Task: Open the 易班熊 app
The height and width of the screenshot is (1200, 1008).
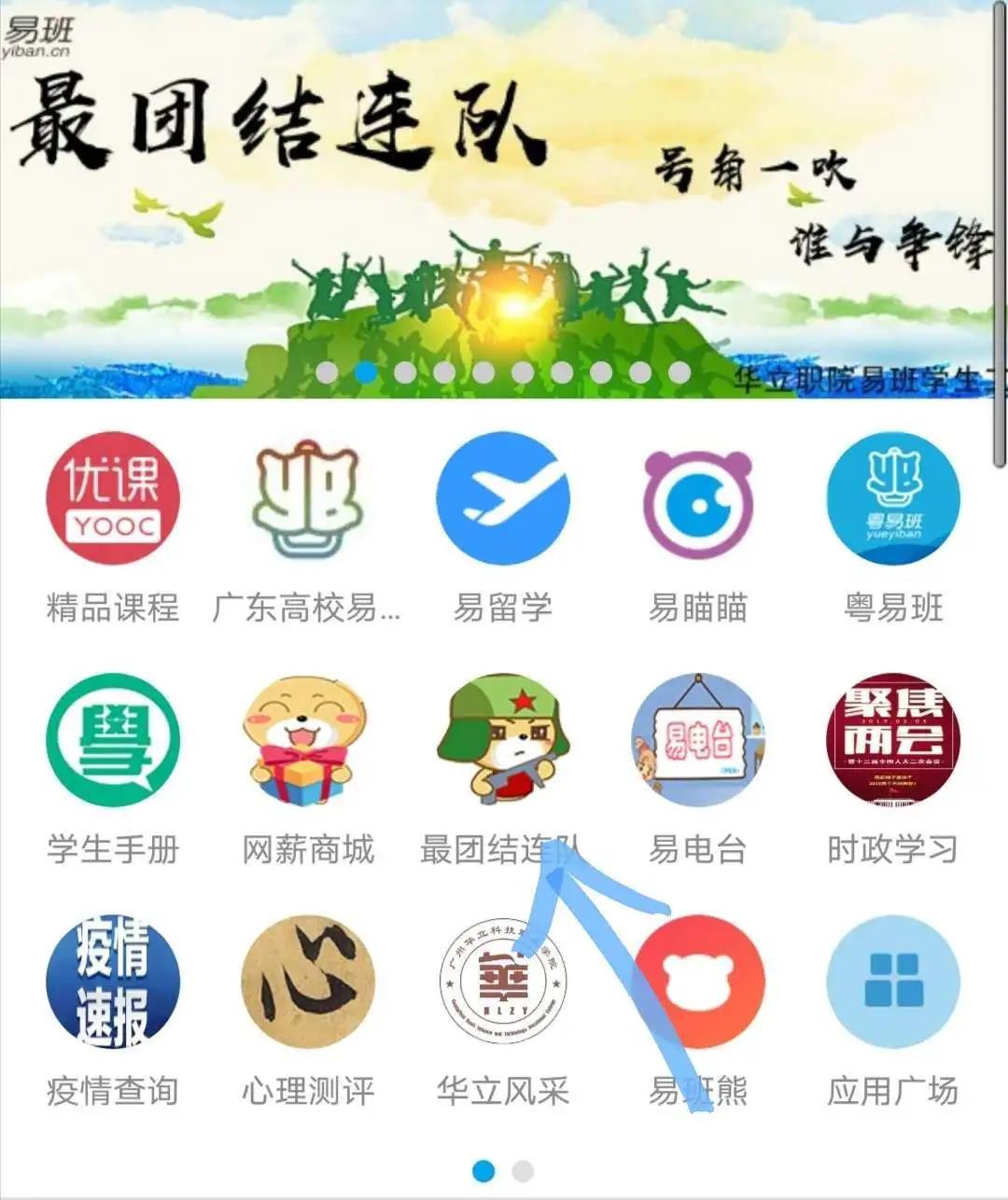Action: (698, 982)
